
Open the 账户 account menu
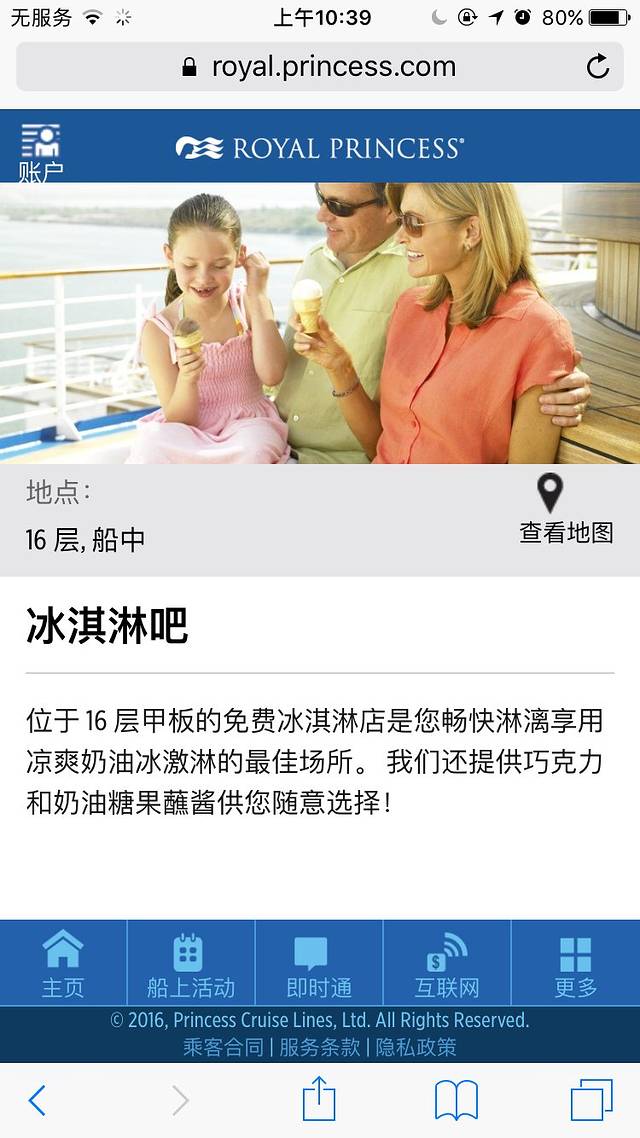click(x=41, y=152)
